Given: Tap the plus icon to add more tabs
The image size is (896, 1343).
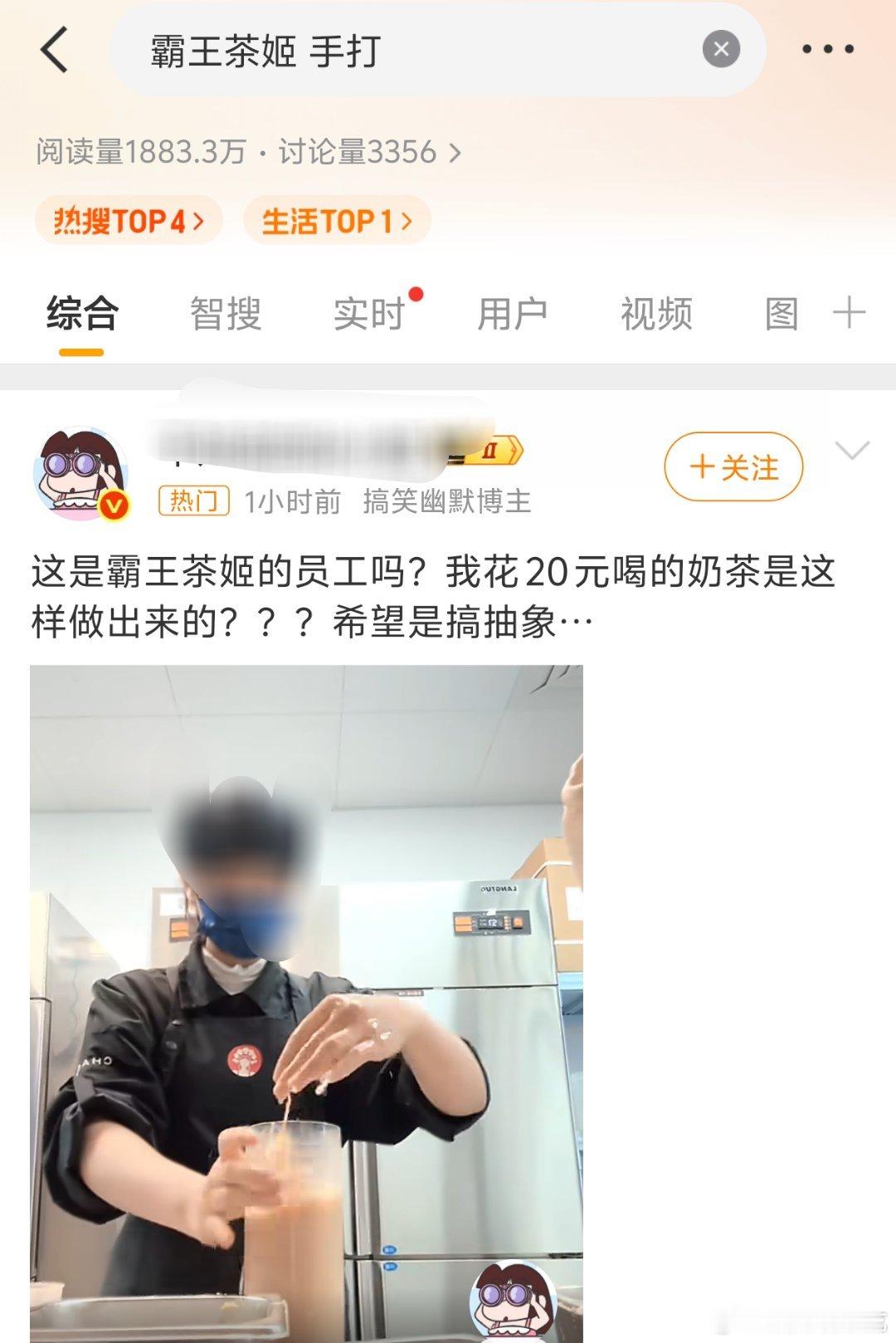Looking at the screenshot, I should [x=850, y=313].
